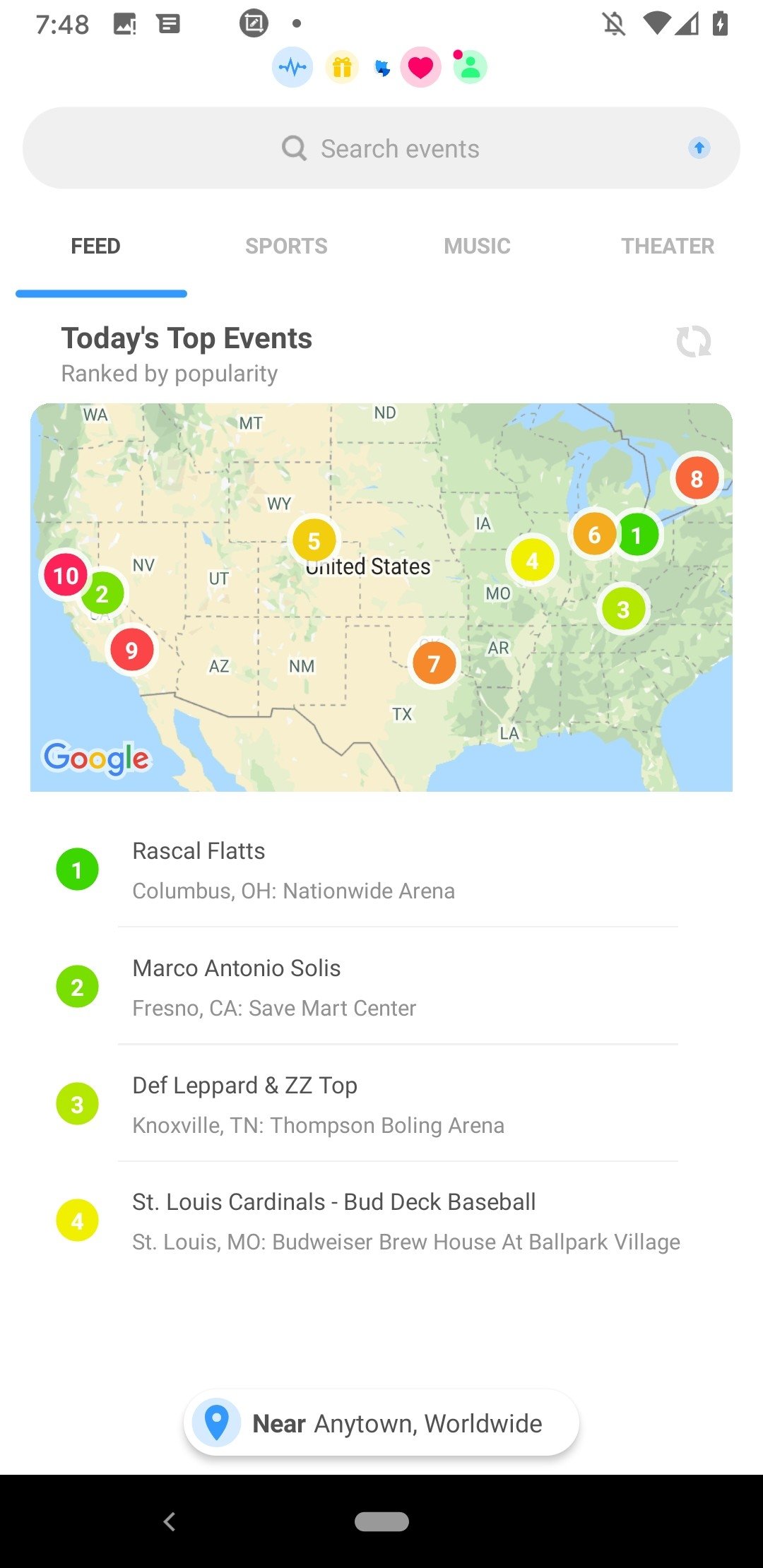This screenshot has height=1568, width=763.
Task: Open the Marco Antonio Solis event
Action: [381, 987]
